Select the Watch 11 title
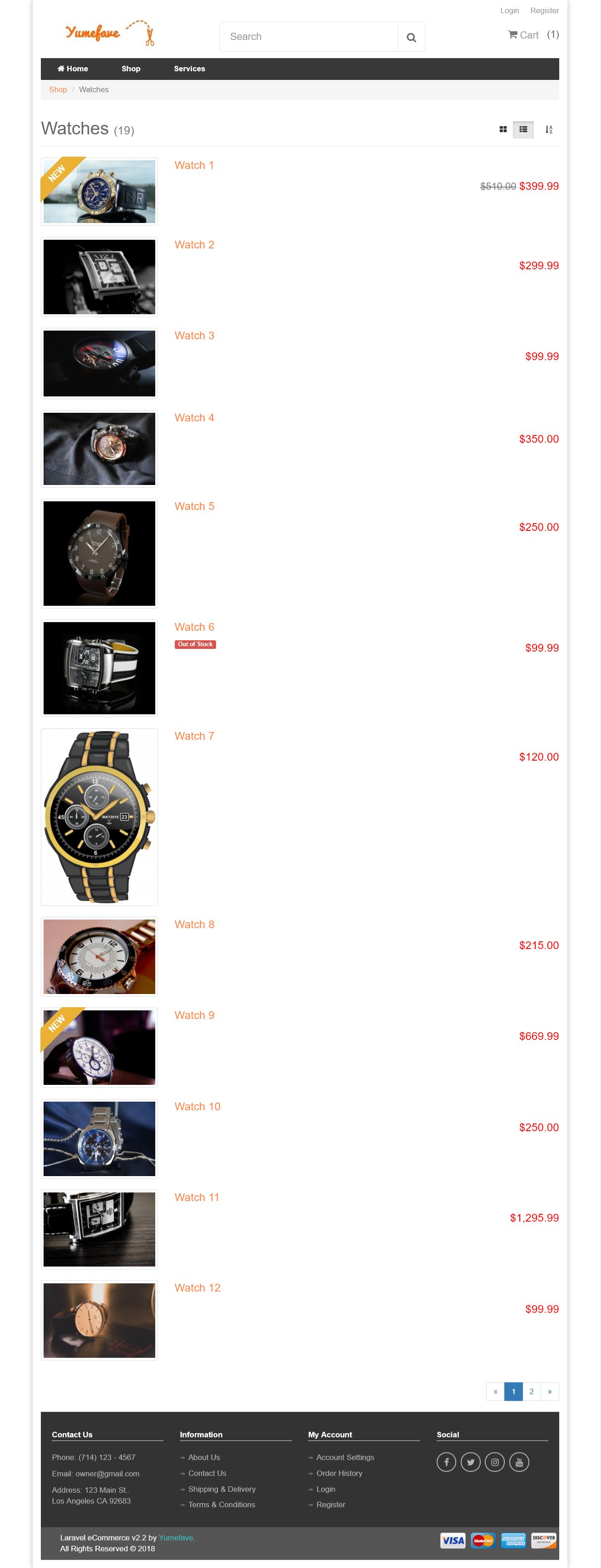The image size is (601, 1568). pos(197,1197)
